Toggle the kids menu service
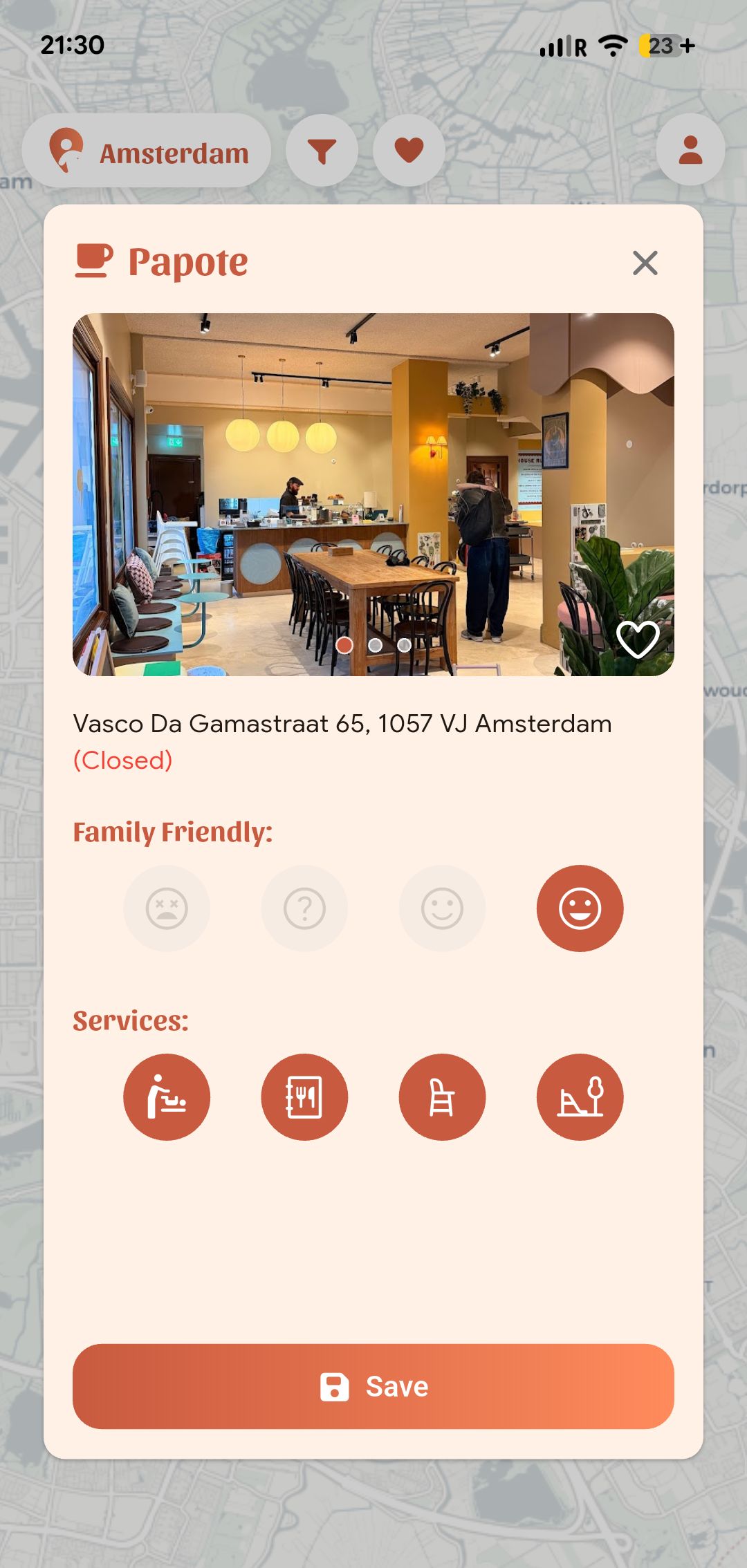This screenshot has height=1568, width=747. 304,1097
